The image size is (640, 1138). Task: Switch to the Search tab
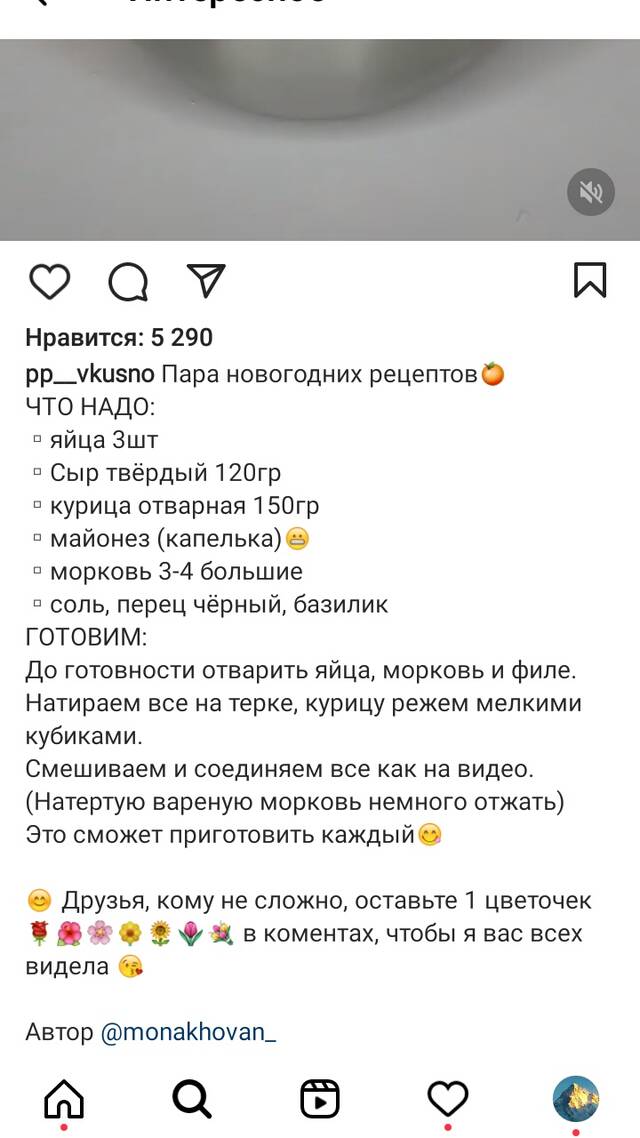[x=192, y=1099]
